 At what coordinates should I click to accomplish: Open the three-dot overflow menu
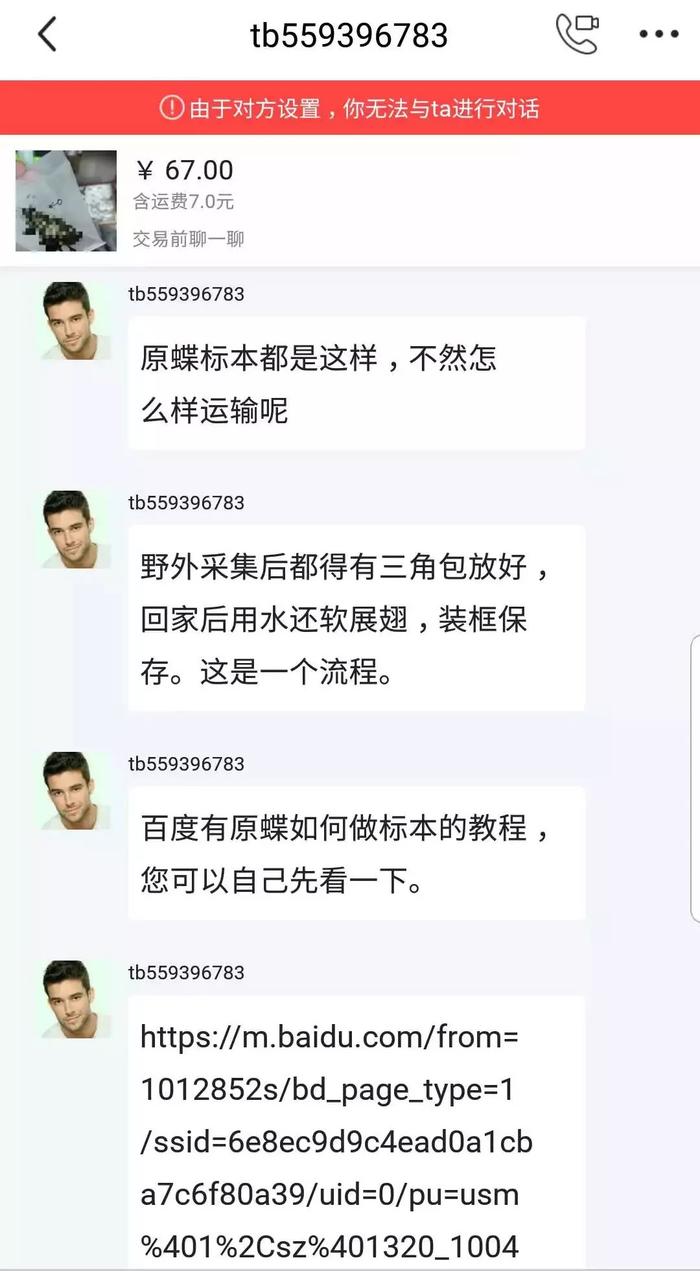point(658,35)
